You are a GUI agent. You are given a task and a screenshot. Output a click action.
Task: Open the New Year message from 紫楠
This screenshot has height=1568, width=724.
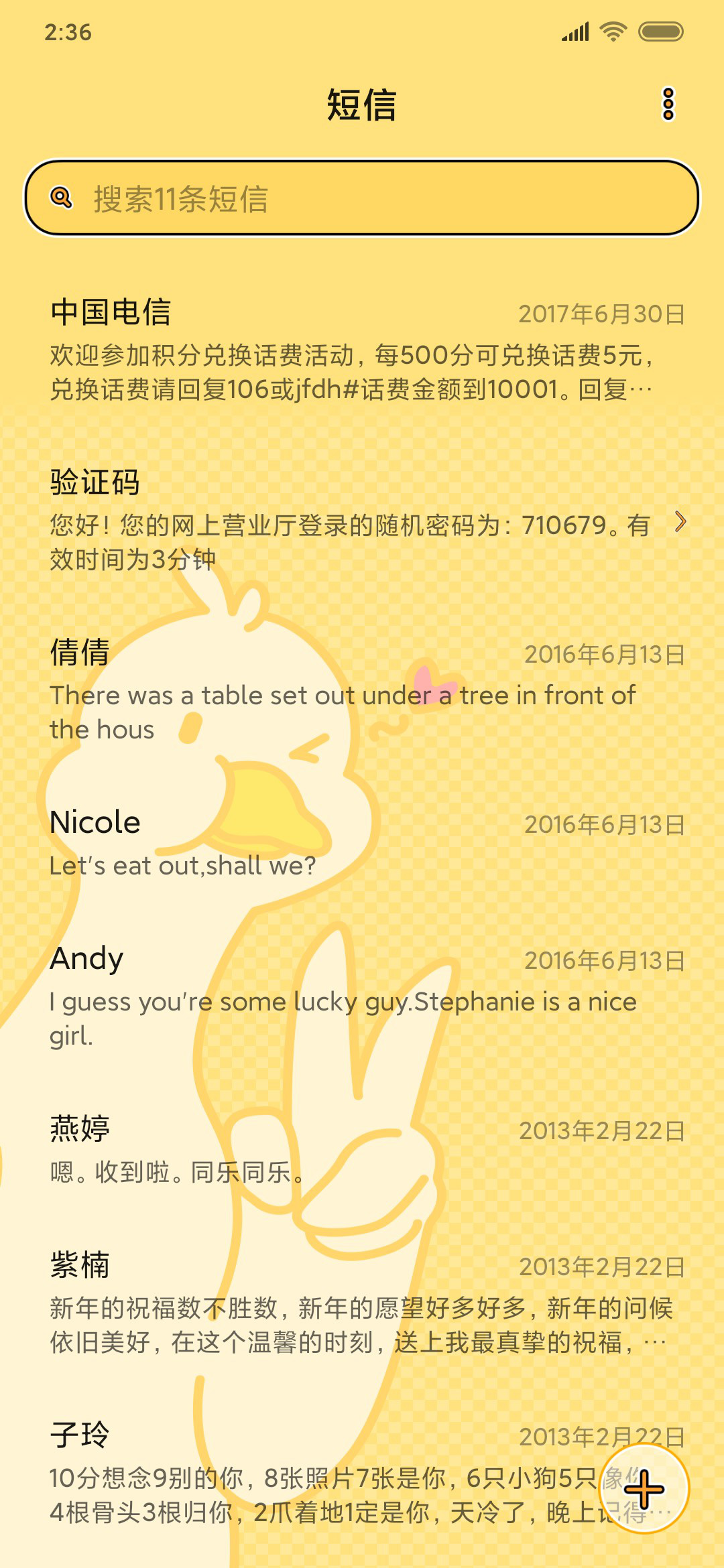[362, 1303]
